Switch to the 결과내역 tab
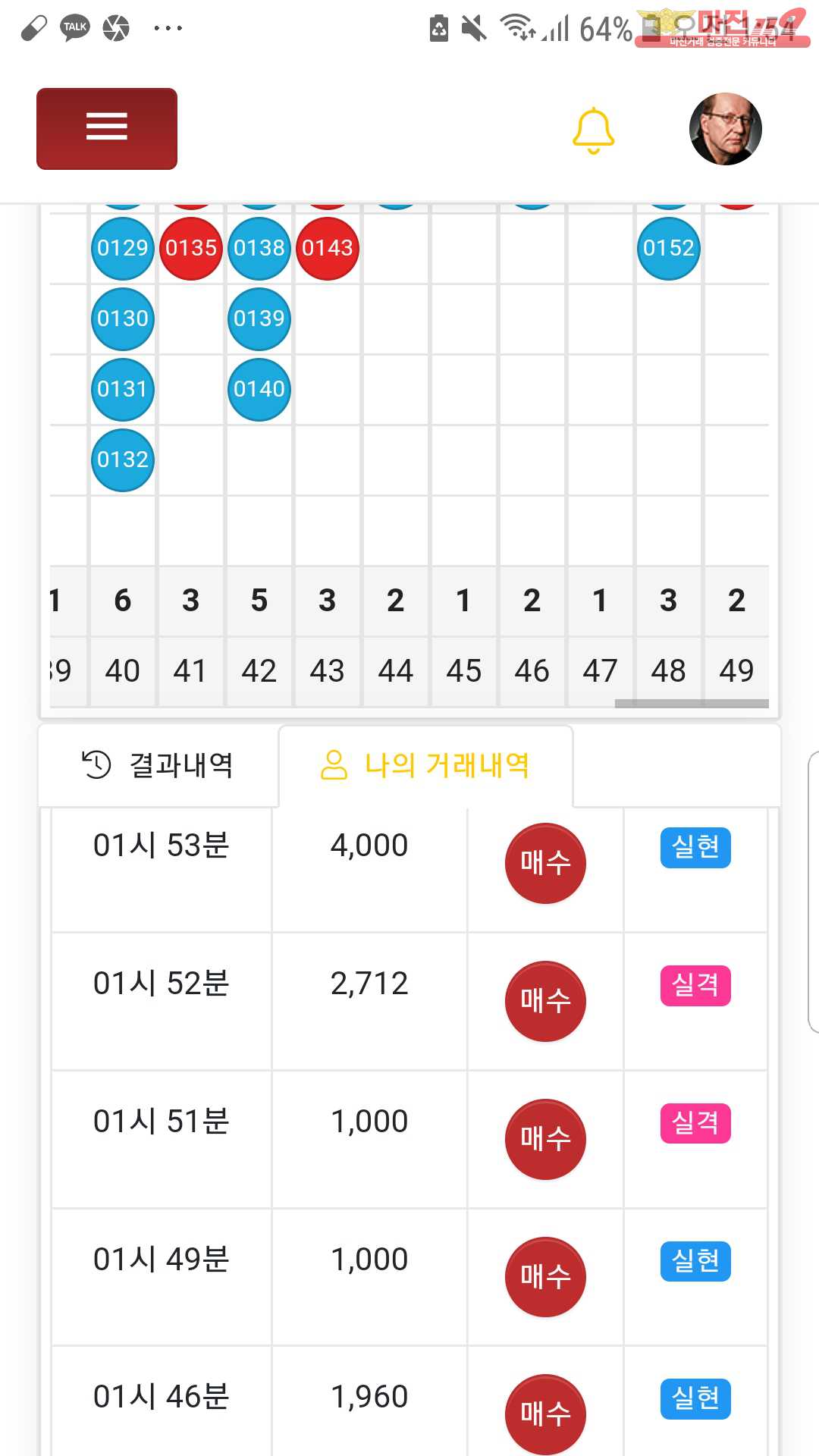 [x=158, y=765]
